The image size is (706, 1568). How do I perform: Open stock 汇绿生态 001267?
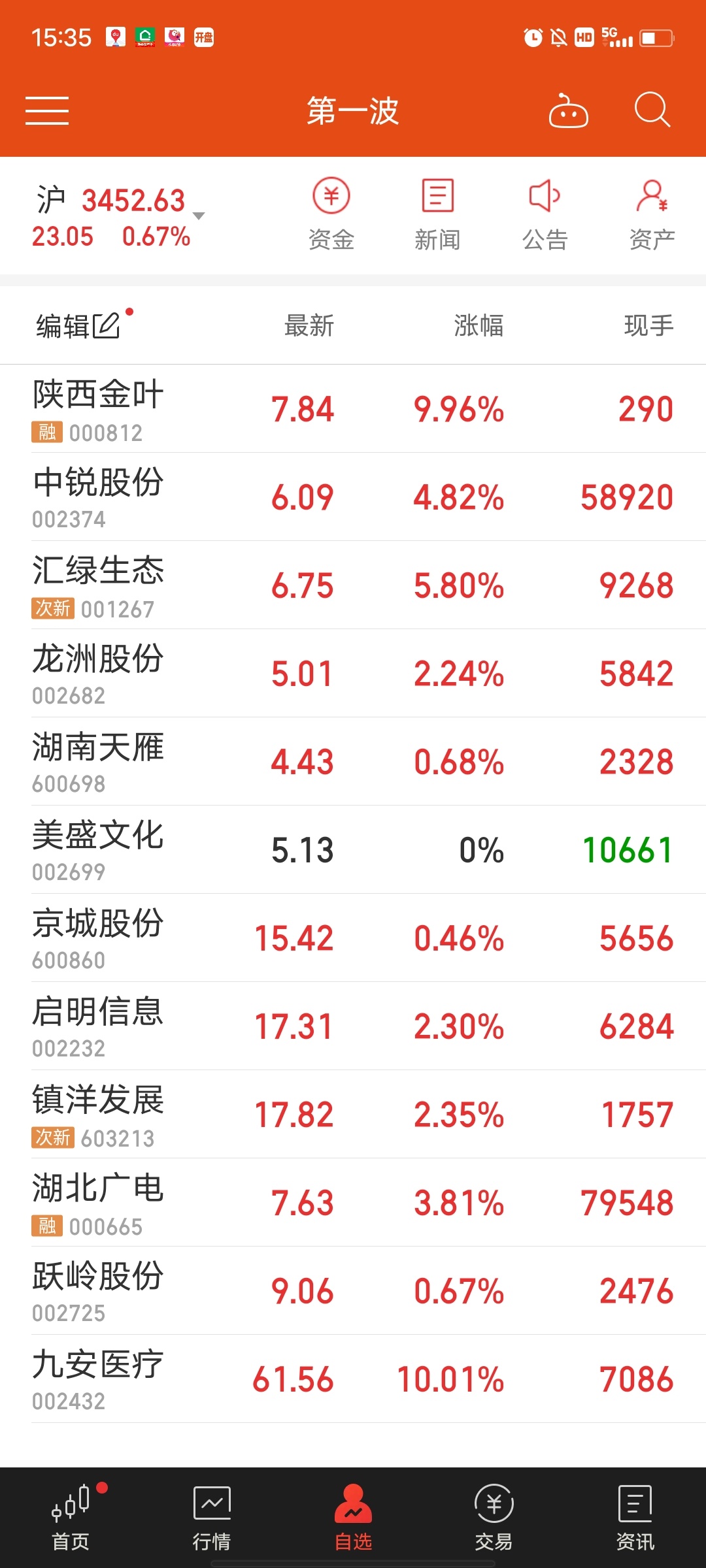(x=353, y=585)
